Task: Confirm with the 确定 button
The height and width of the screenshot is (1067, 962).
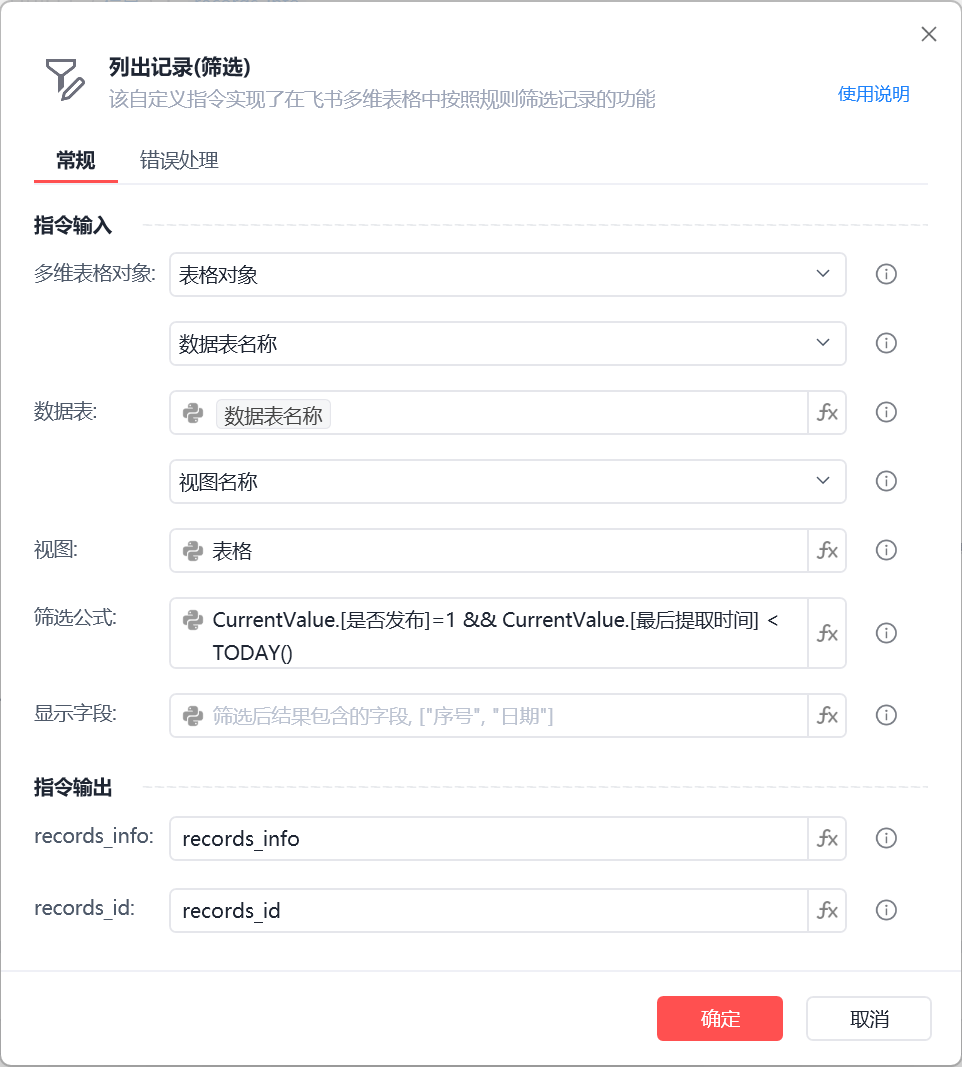Action: (719, 1018)
